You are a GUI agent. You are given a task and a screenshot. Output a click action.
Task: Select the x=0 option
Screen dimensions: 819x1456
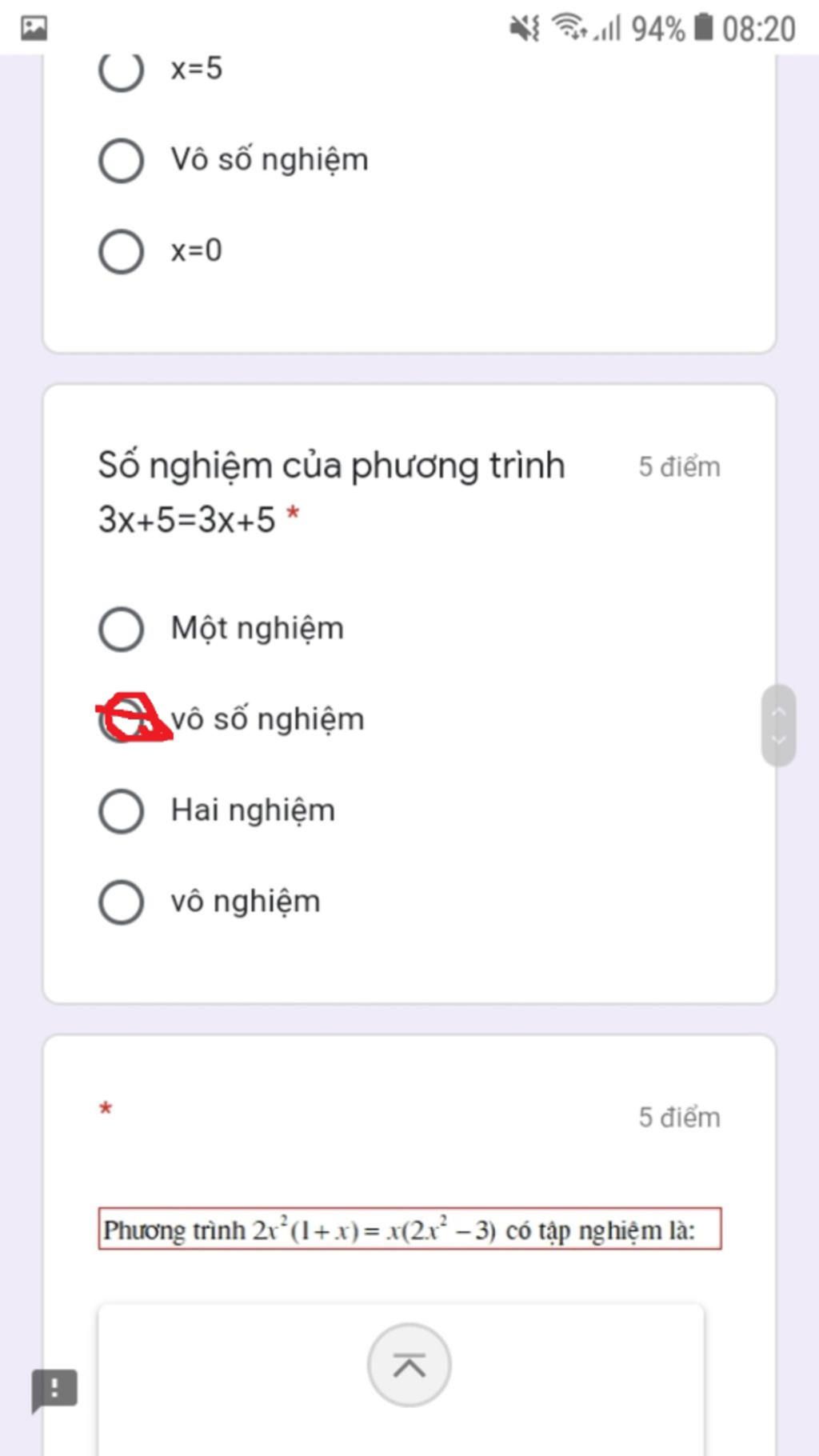pyautogui.click(x=122, y=251)
